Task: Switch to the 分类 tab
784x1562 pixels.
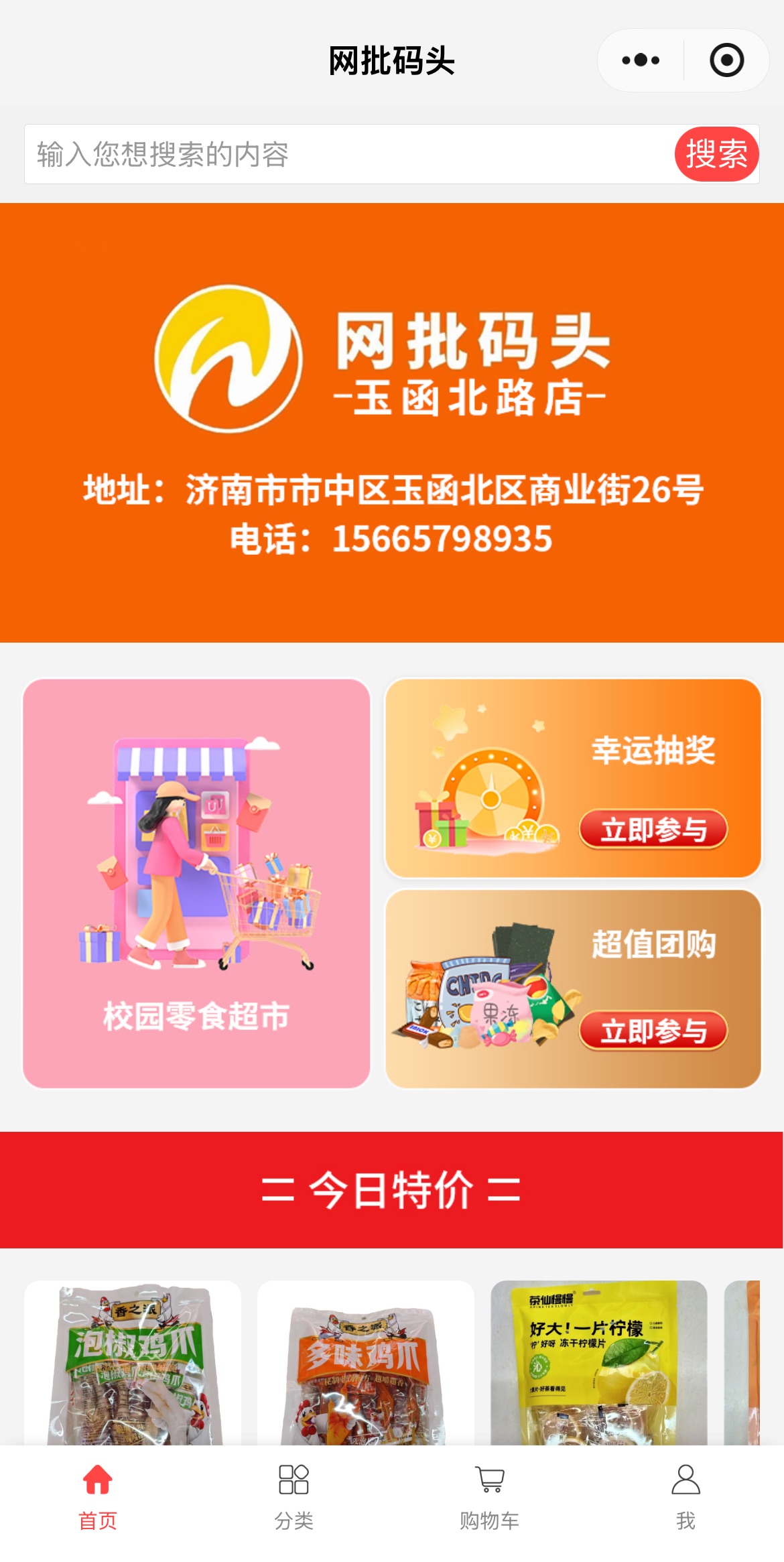Action: pos(293,1498)
